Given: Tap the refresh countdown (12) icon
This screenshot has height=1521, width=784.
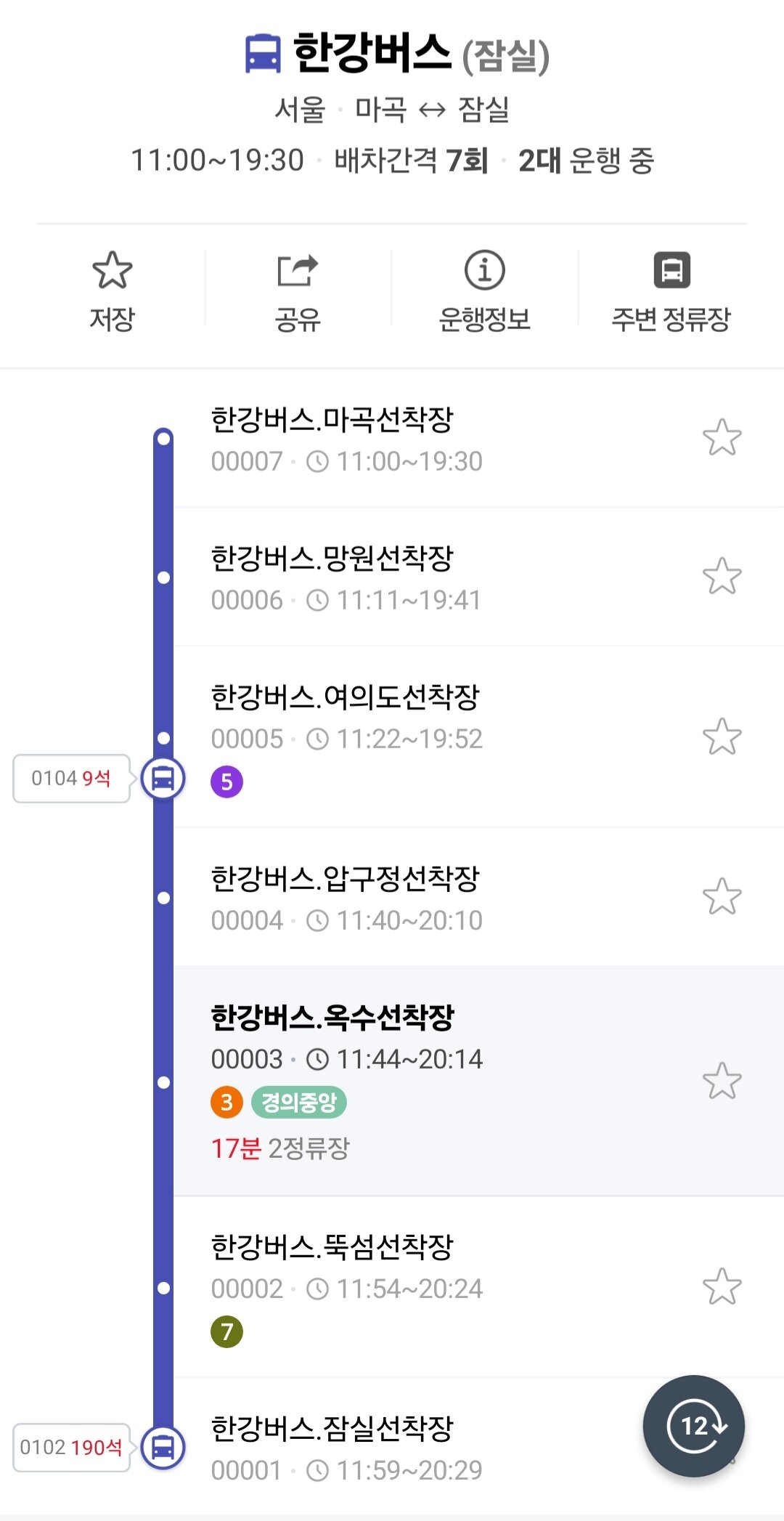Looking at the screenshot, I should (x=695, y=1426).
